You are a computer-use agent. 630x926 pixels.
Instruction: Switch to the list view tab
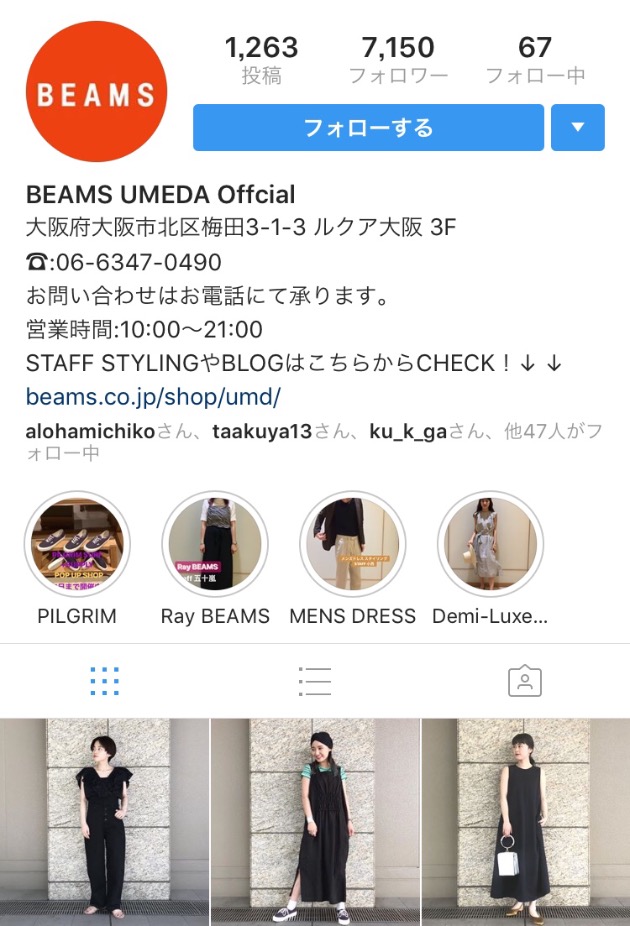point(314,681)
